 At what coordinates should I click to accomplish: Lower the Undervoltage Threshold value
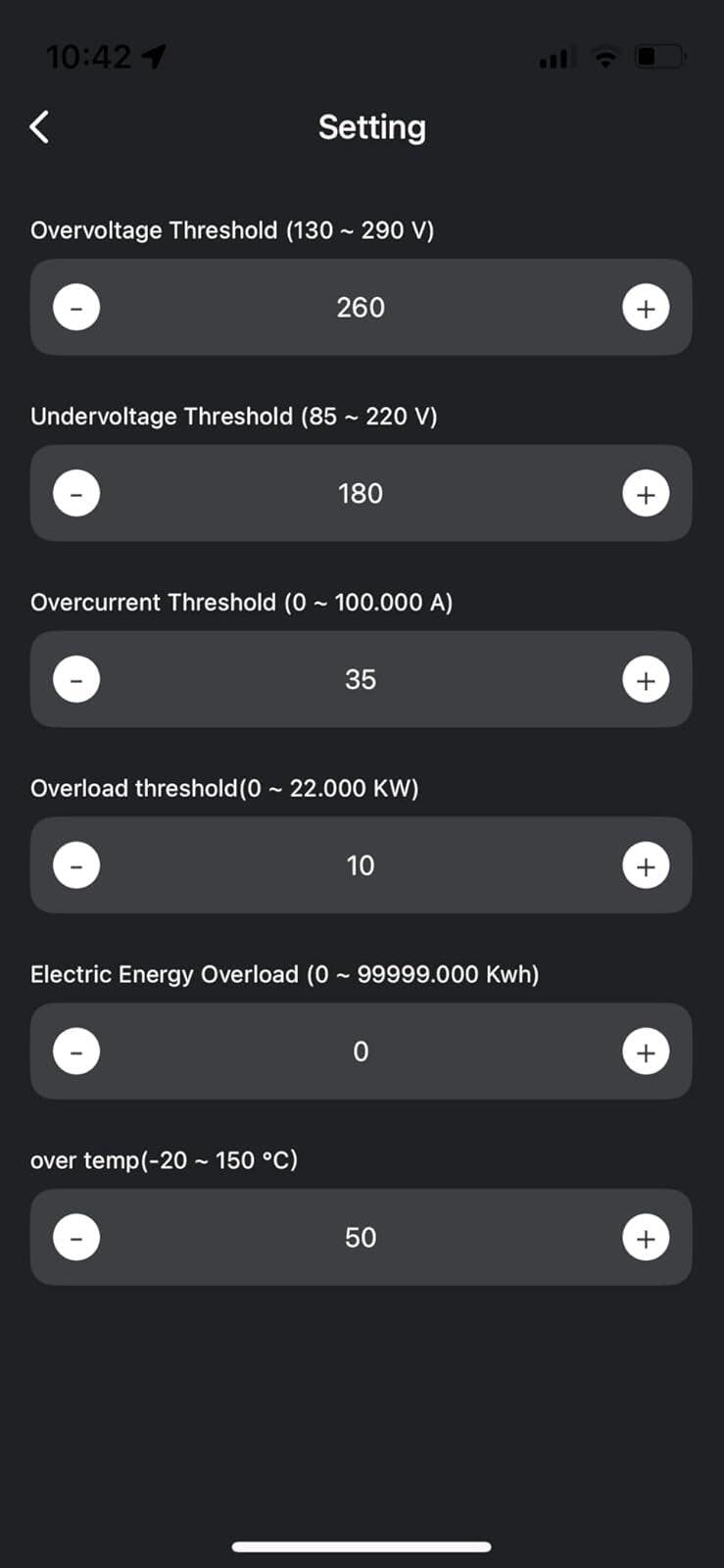pos(76,493)
